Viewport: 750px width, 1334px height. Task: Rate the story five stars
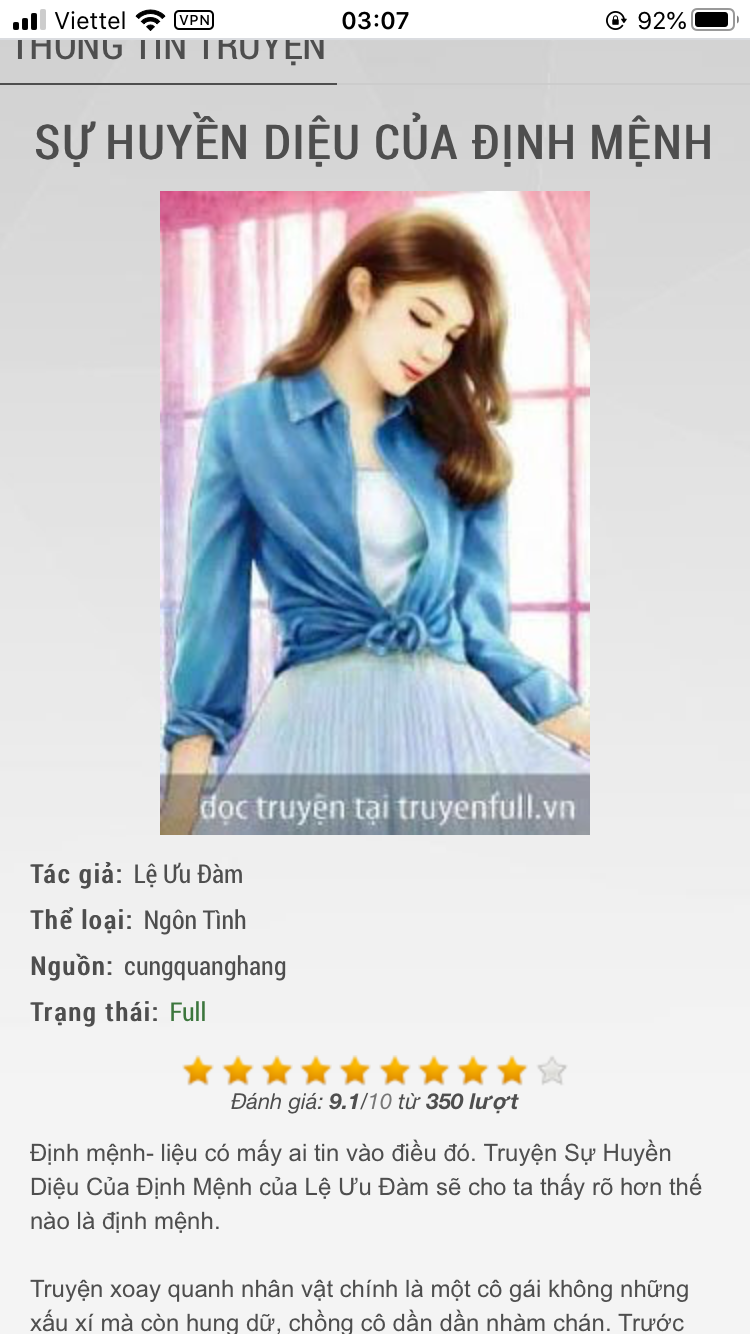click(355, 1071)
